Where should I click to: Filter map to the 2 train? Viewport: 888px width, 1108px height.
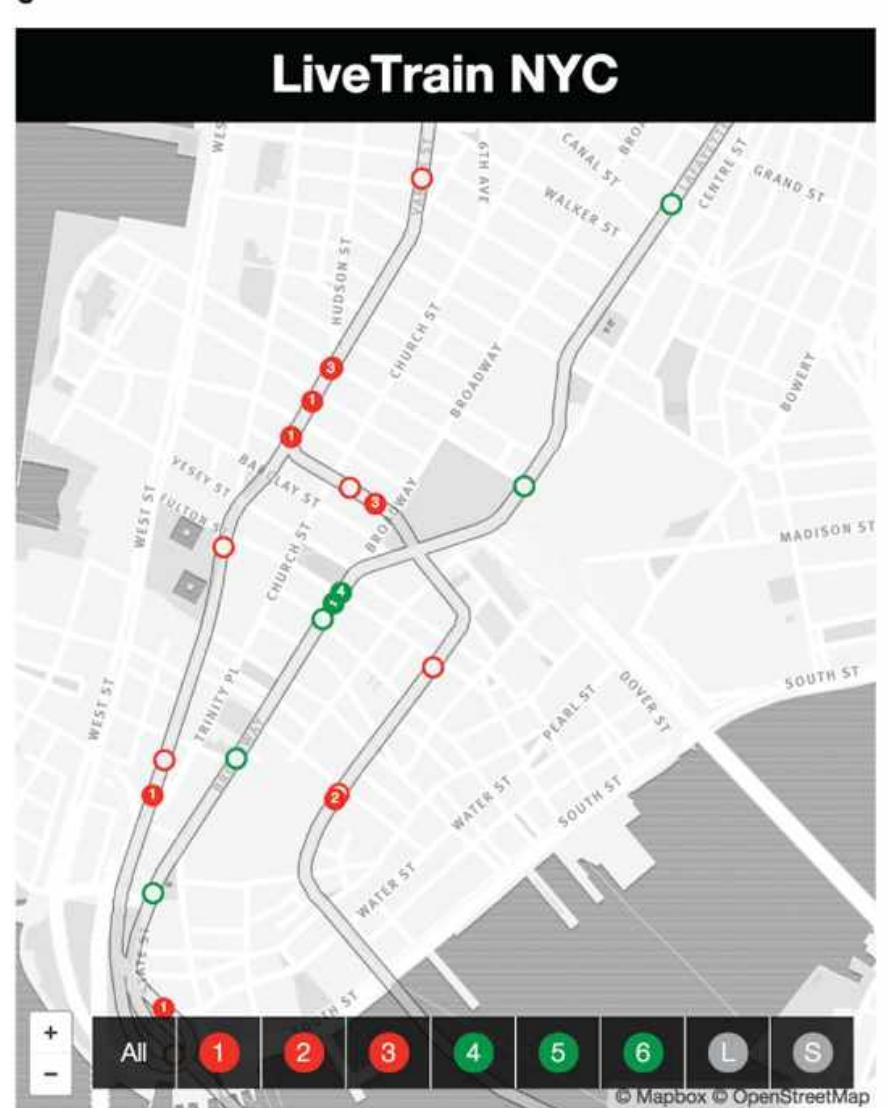pyautogui.click(x=304, y=1053)
